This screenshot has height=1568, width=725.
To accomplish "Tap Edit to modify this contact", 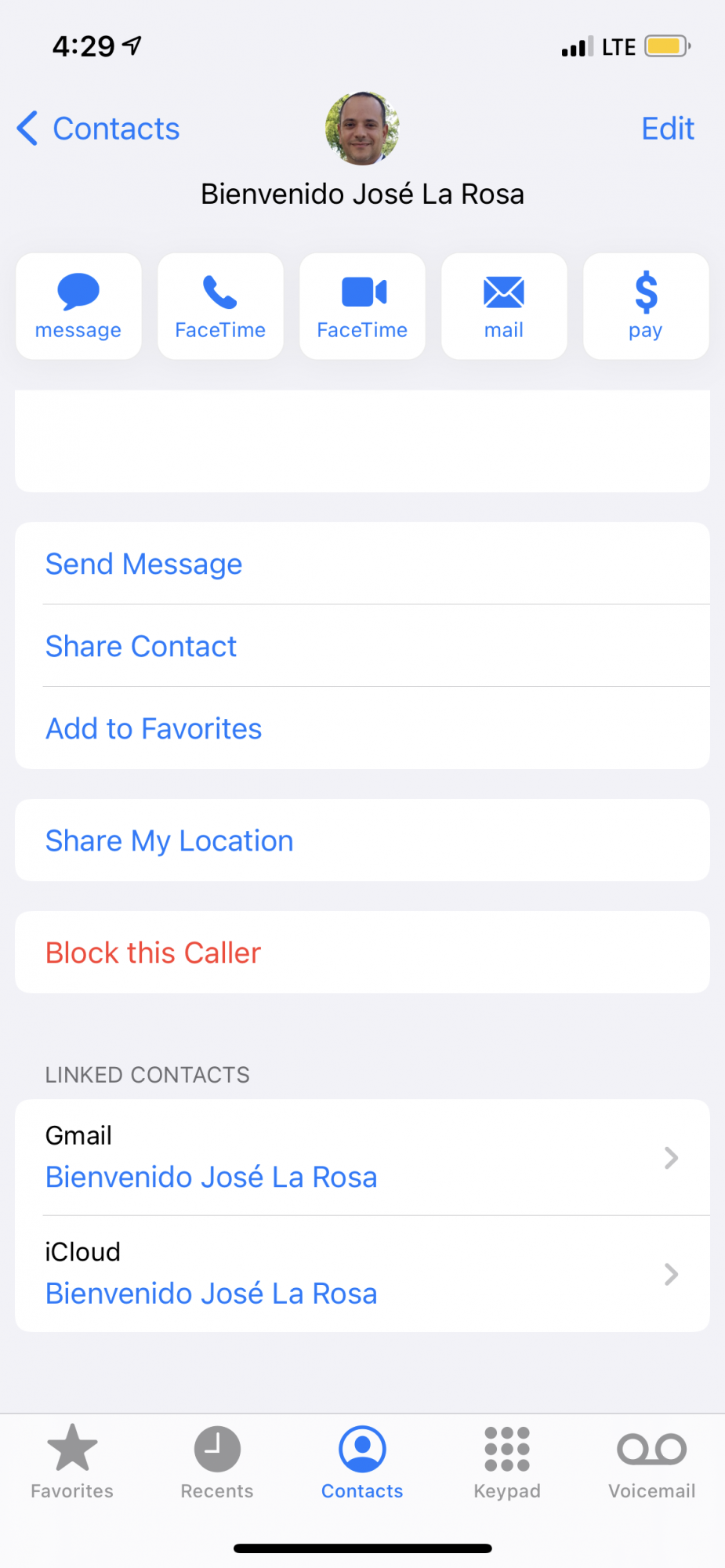I will 667,129.
